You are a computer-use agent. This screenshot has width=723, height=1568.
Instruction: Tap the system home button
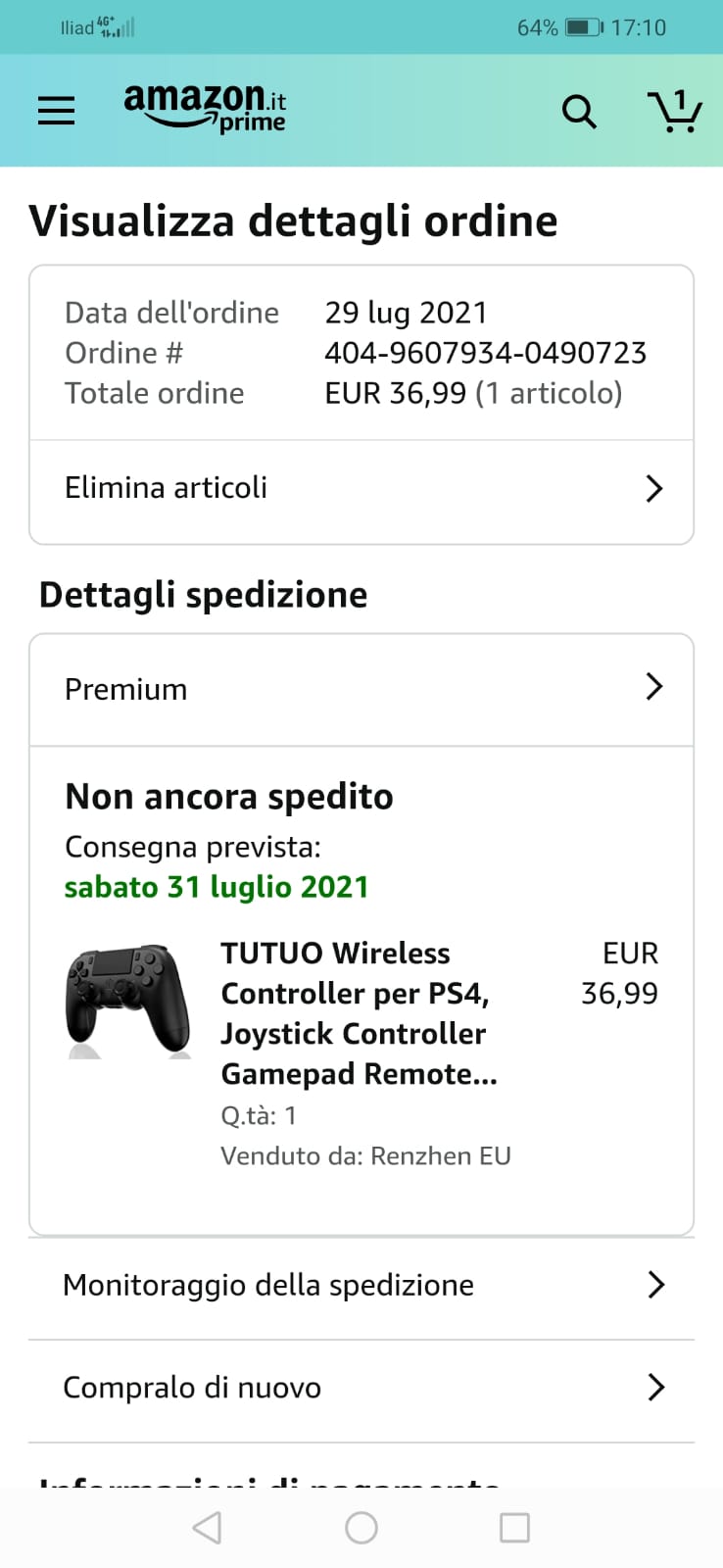point(361,1528)
